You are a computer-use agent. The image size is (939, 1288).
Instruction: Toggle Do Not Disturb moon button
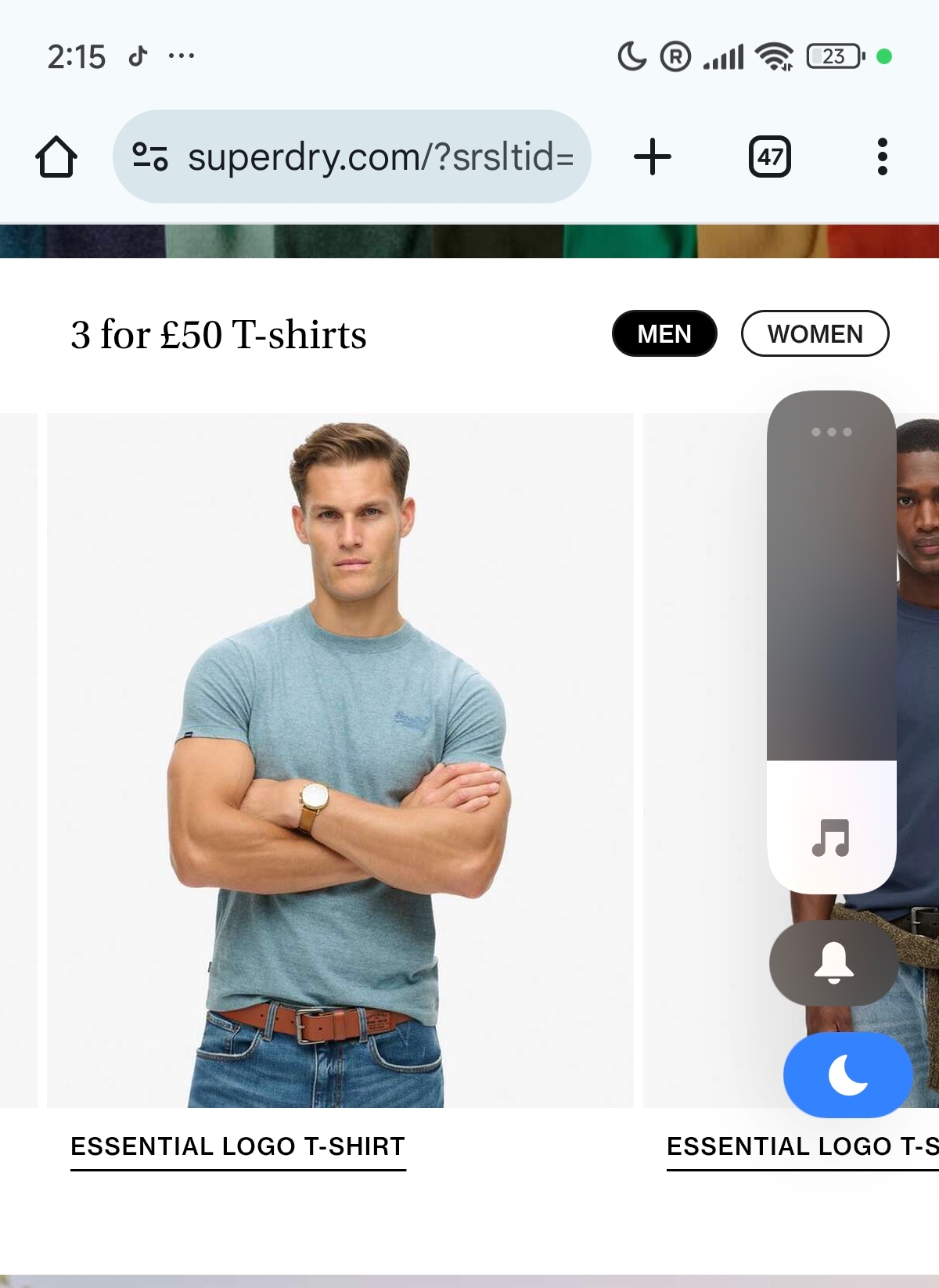[x=847, y=1075]
